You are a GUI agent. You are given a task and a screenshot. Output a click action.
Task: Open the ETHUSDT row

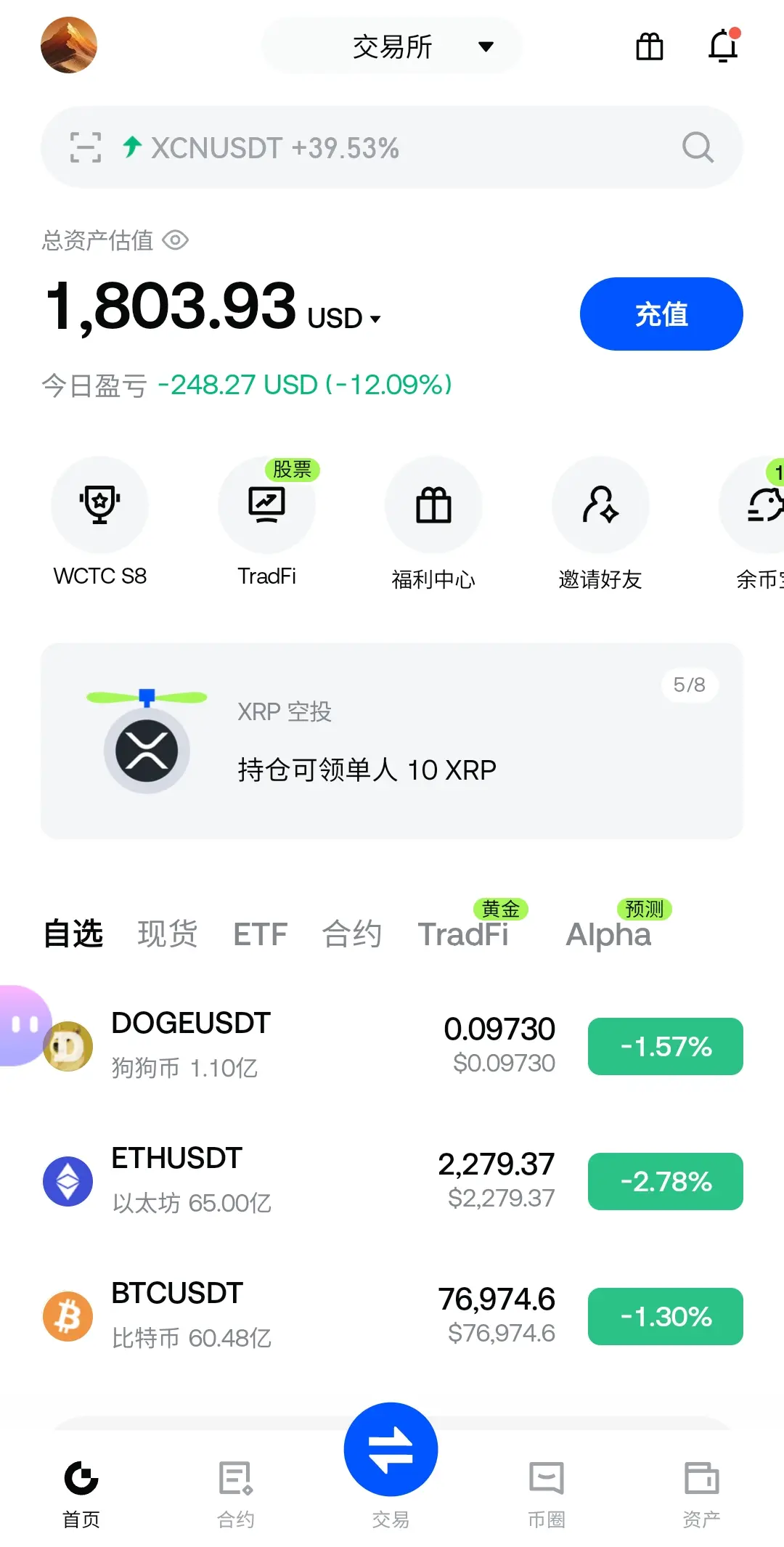coord(392,1181)
